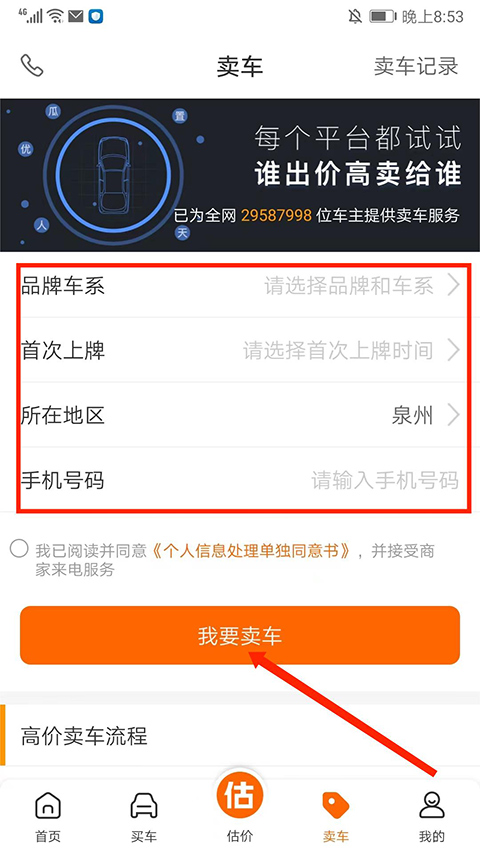The image size is (480, 853).
Task: Tap the 手机号码 input field
Action: [x=240, y=480]
